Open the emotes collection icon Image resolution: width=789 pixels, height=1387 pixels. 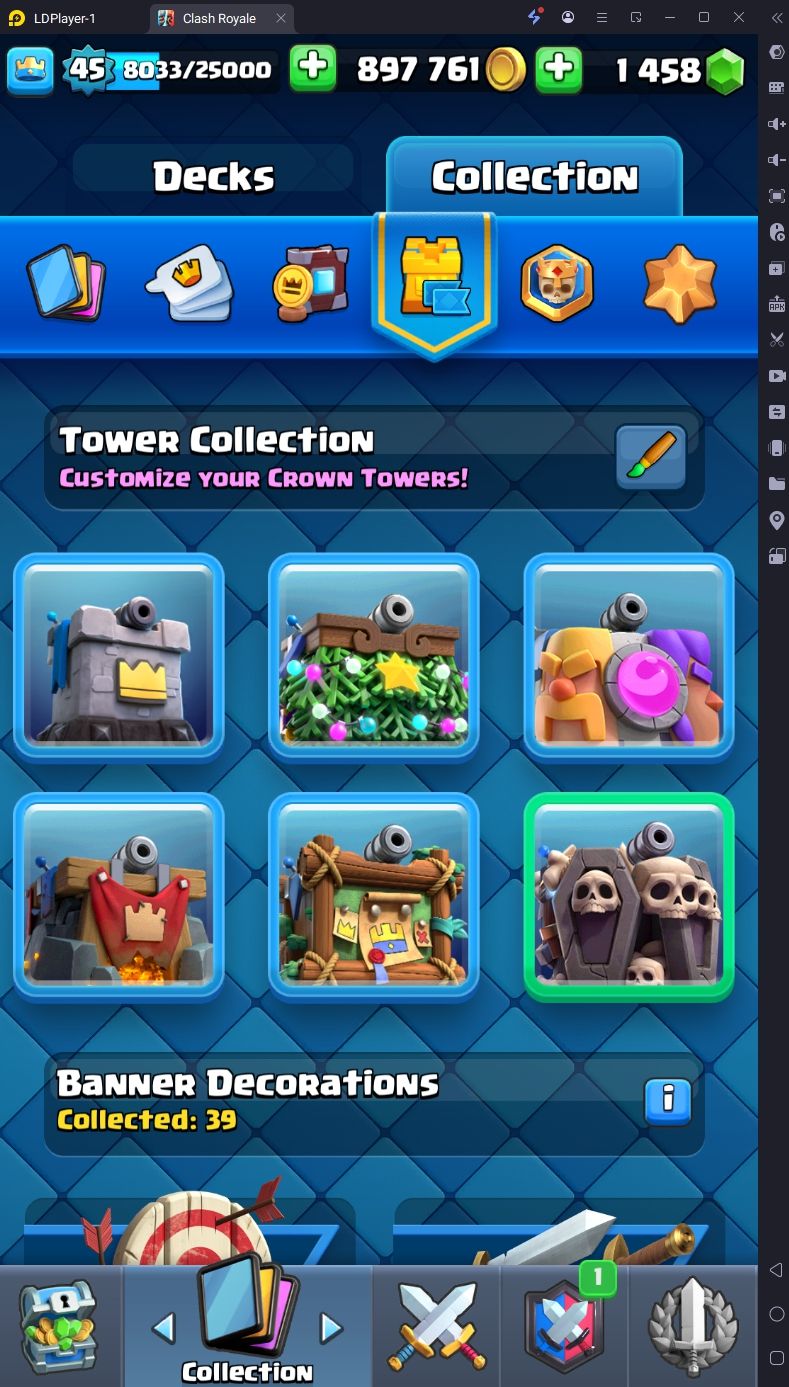(190, 283)
